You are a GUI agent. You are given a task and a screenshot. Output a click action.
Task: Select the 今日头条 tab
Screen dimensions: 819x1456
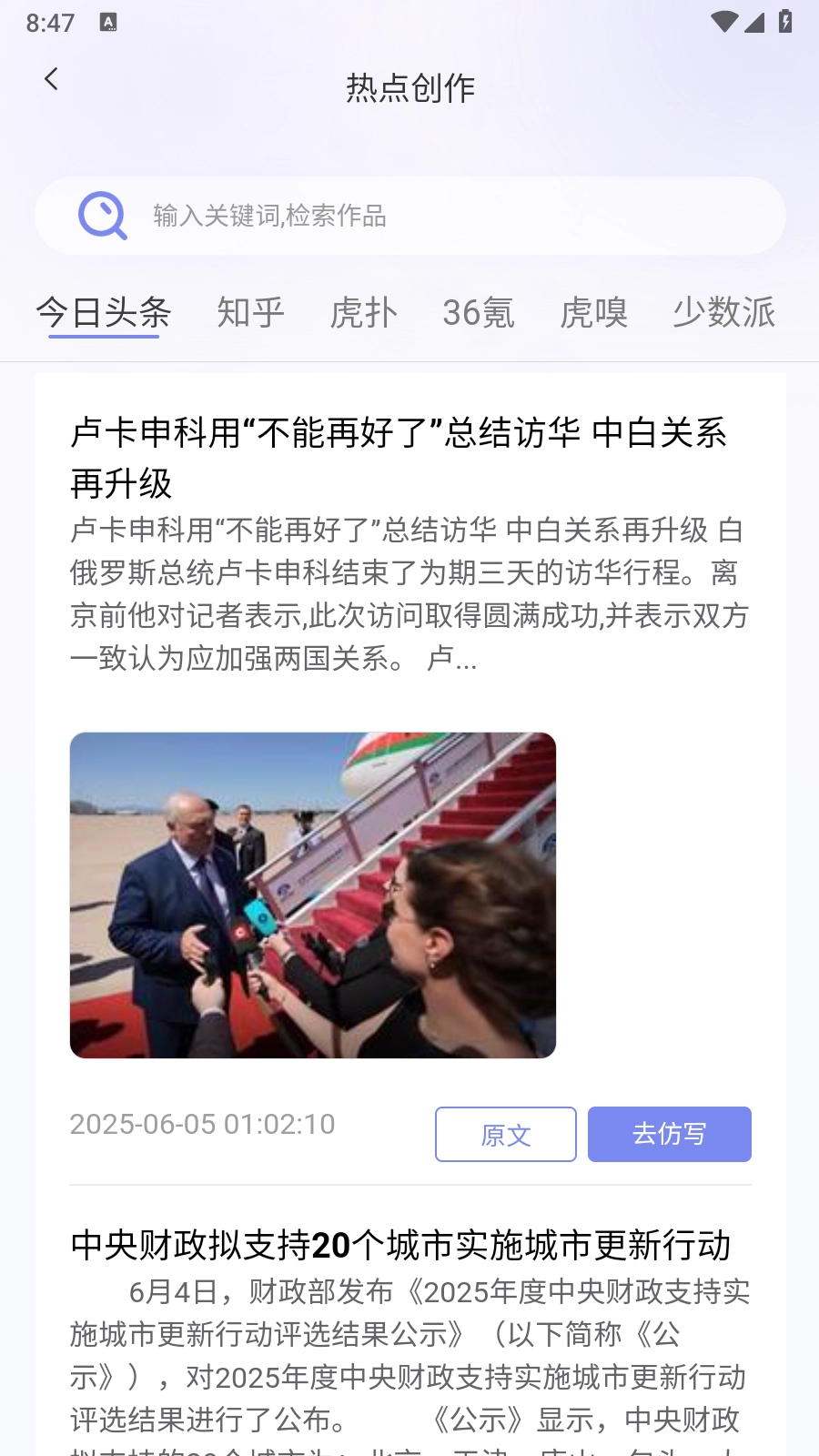pos(104,312)
